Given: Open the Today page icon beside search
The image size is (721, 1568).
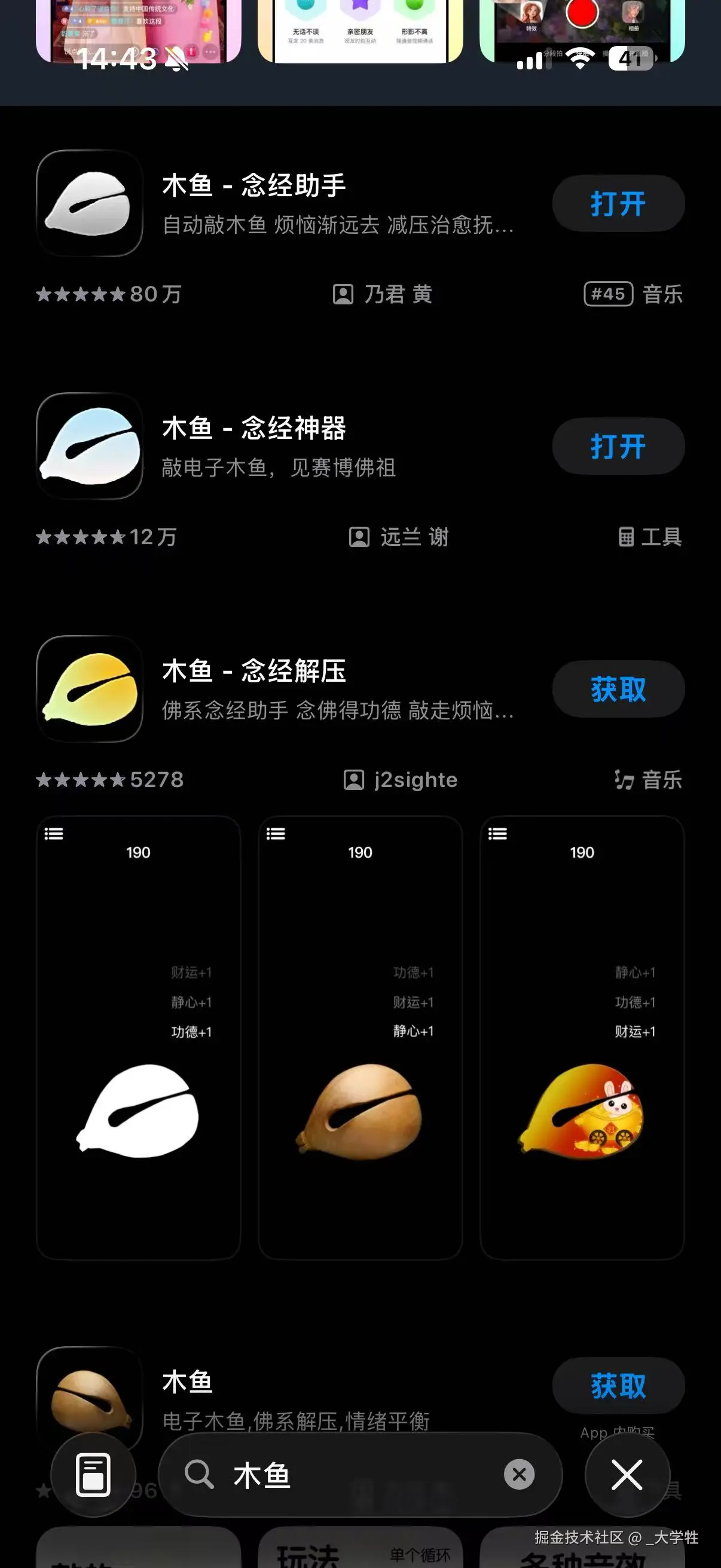Looking at the screenshot, I should click(x=93, y=1475).
